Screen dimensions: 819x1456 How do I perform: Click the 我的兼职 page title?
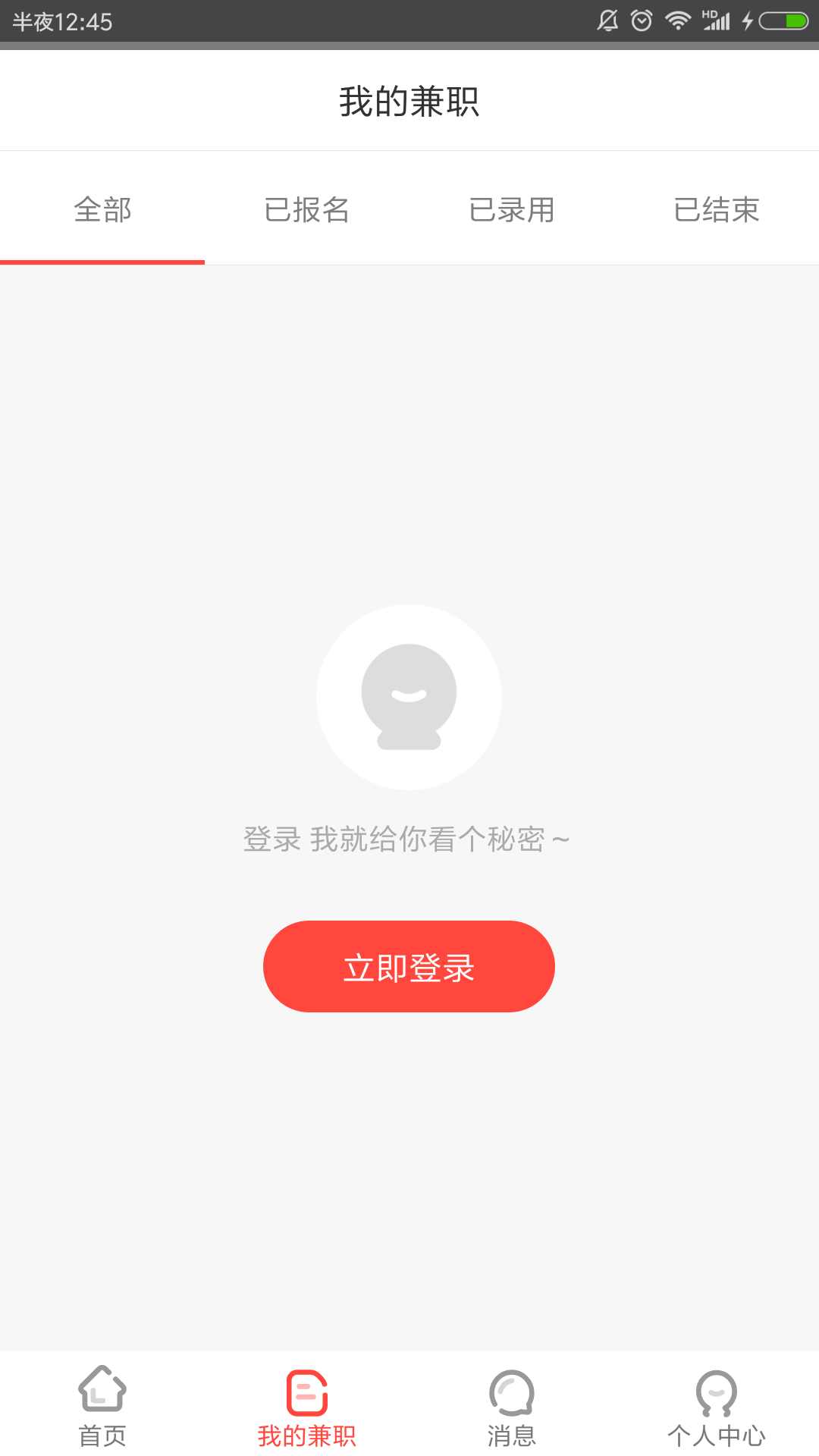(x=409, y=99)
